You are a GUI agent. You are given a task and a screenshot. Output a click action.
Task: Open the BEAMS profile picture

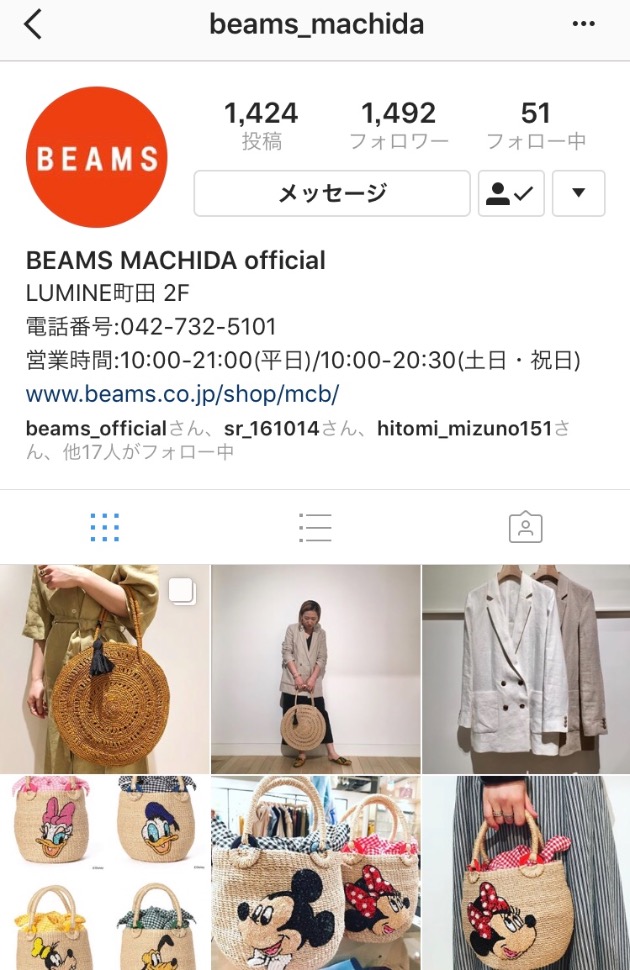tap(96, 157)
